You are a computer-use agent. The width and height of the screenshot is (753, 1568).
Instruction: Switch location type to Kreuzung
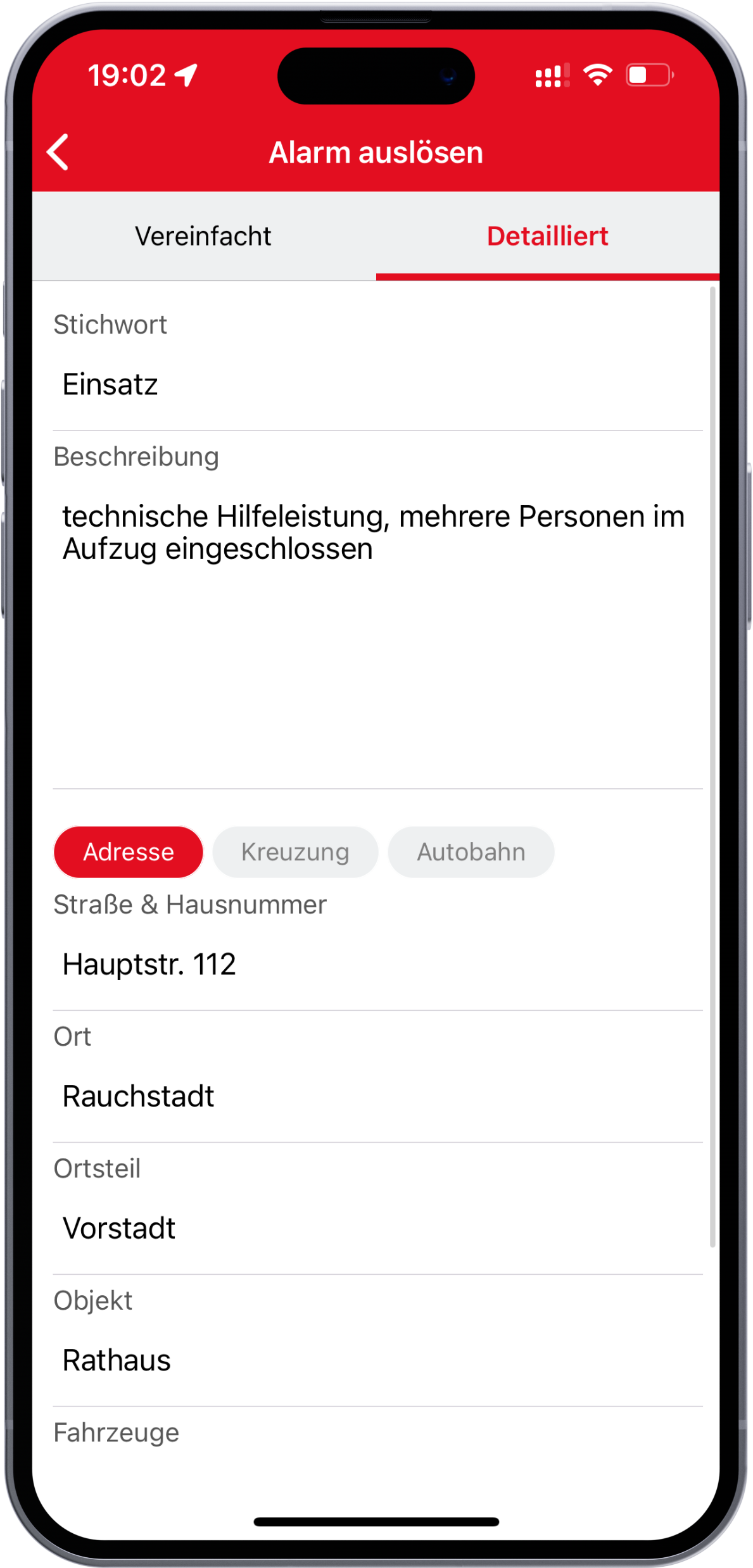[294, 851]
